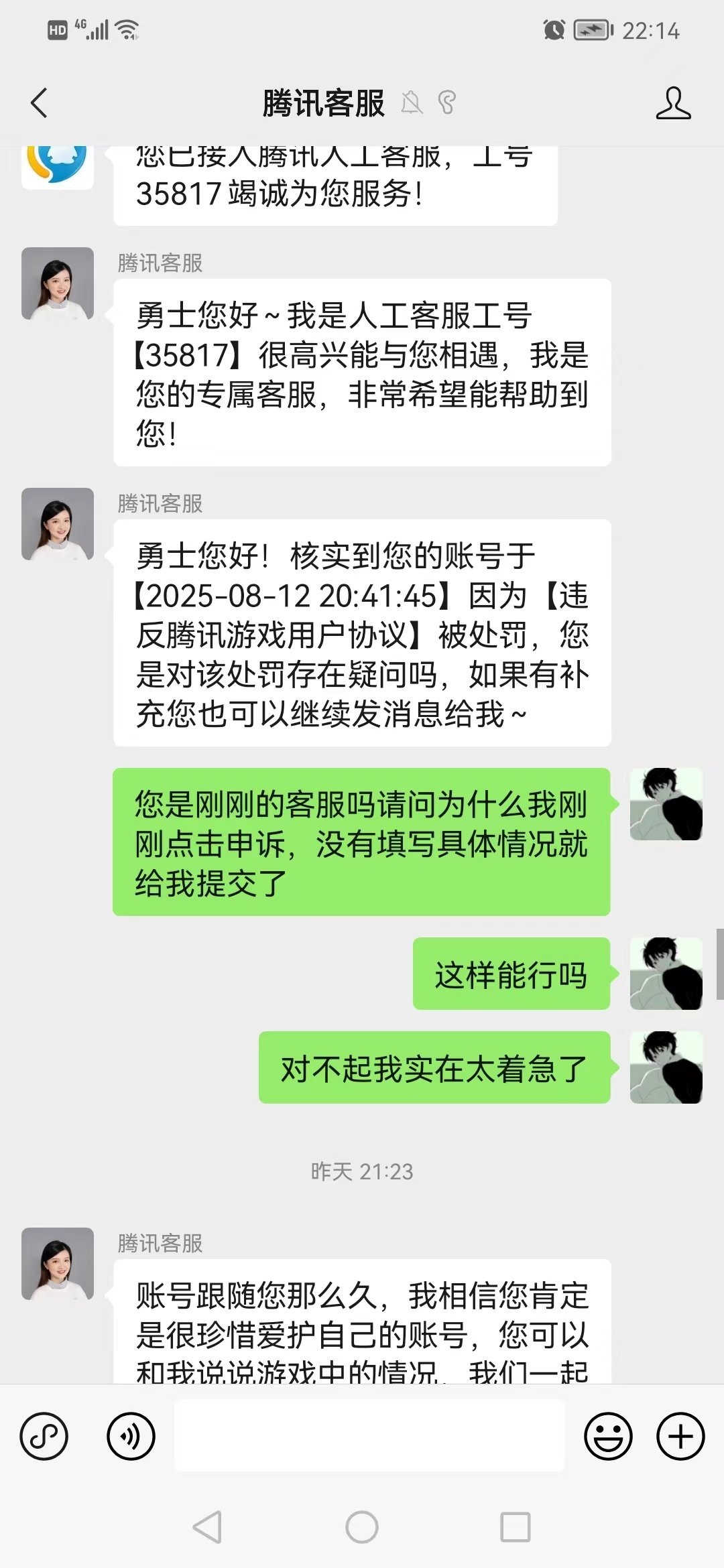Screen dimensions: 724x1568
Task: Open the emoji picker
Action: [608, 1436]
